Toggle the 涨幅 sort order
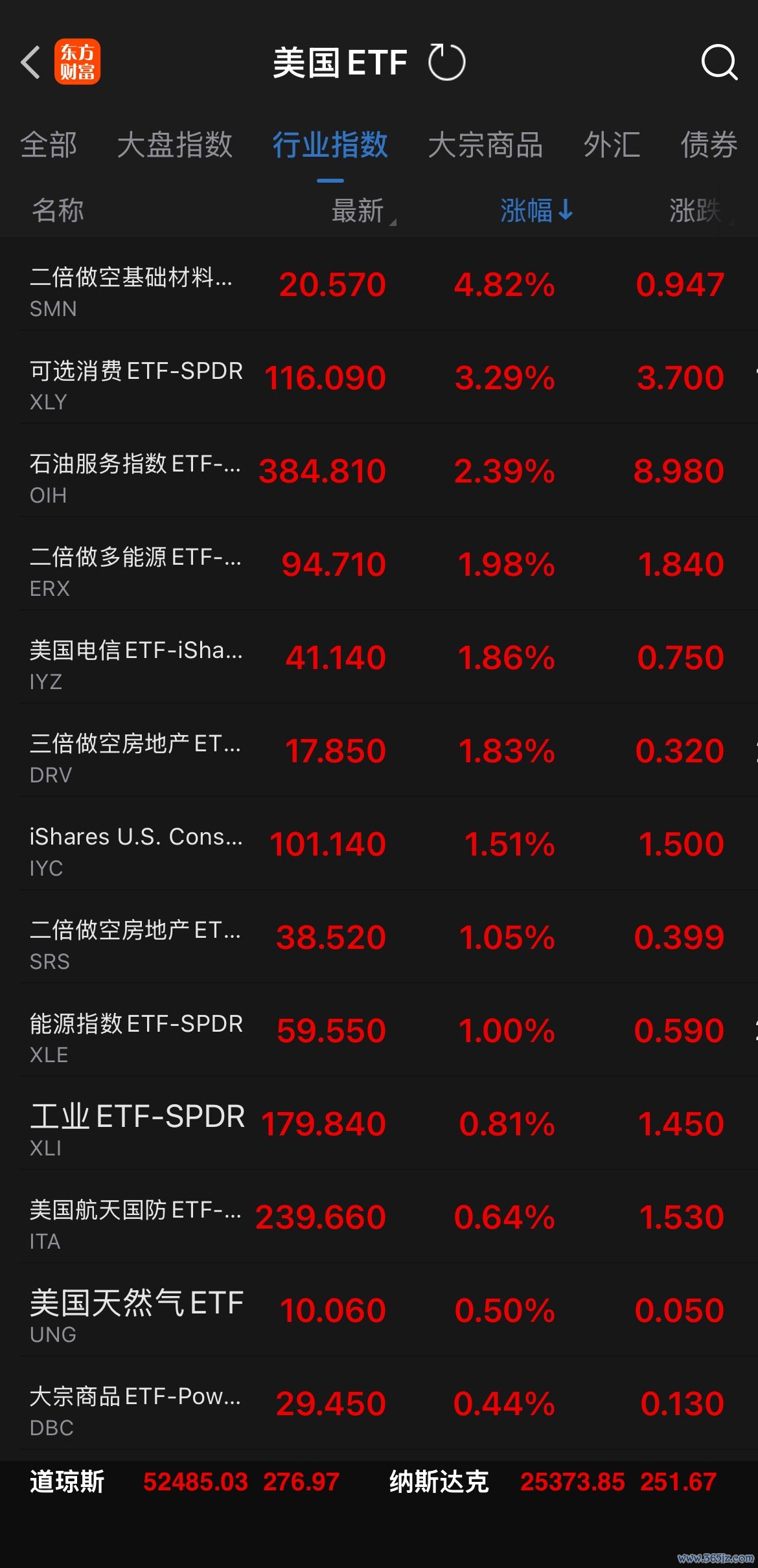 536,210
